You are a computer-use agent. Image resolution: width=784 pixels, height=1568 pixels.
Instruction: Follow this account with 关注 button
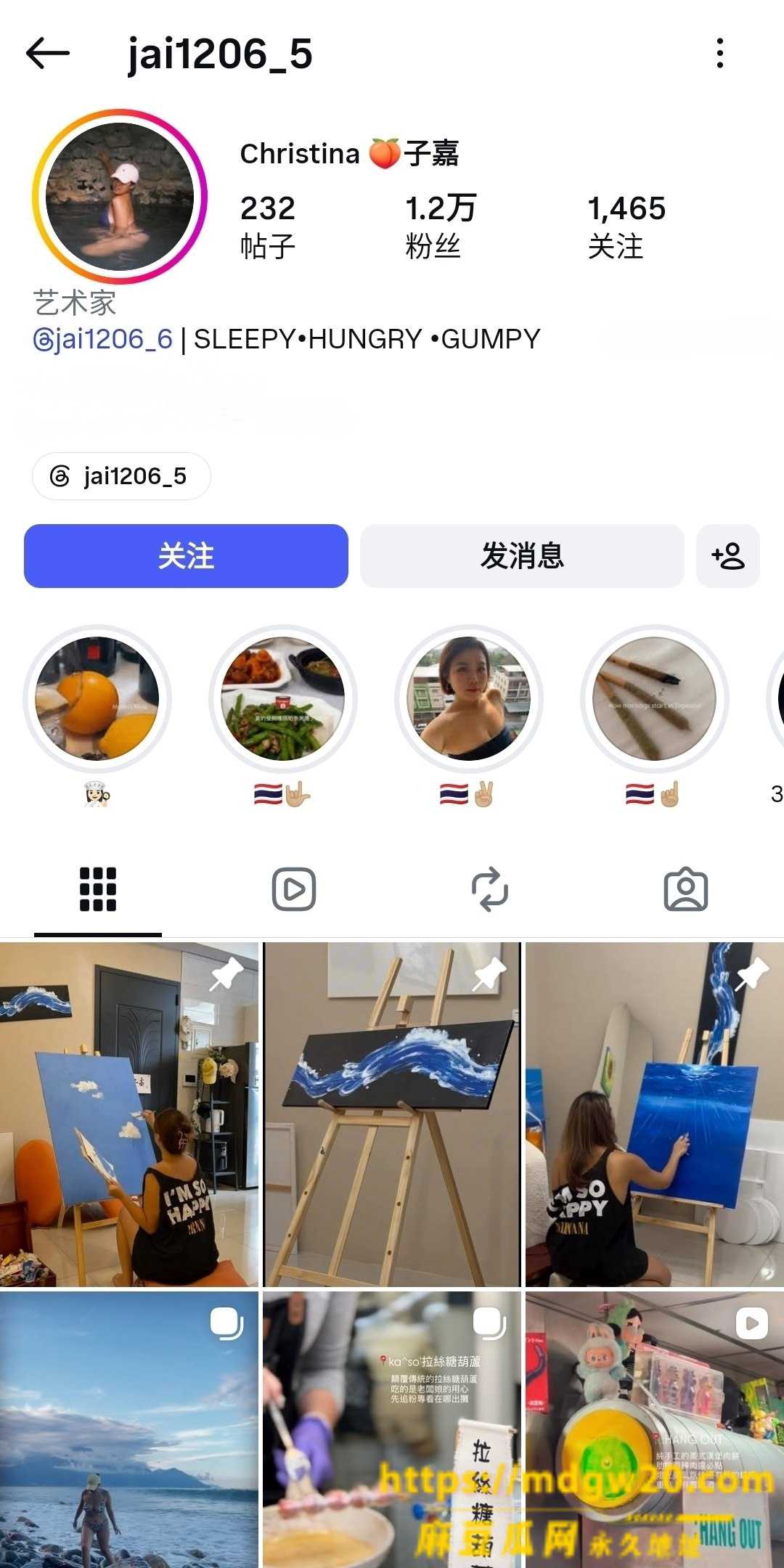coord(186,556)
